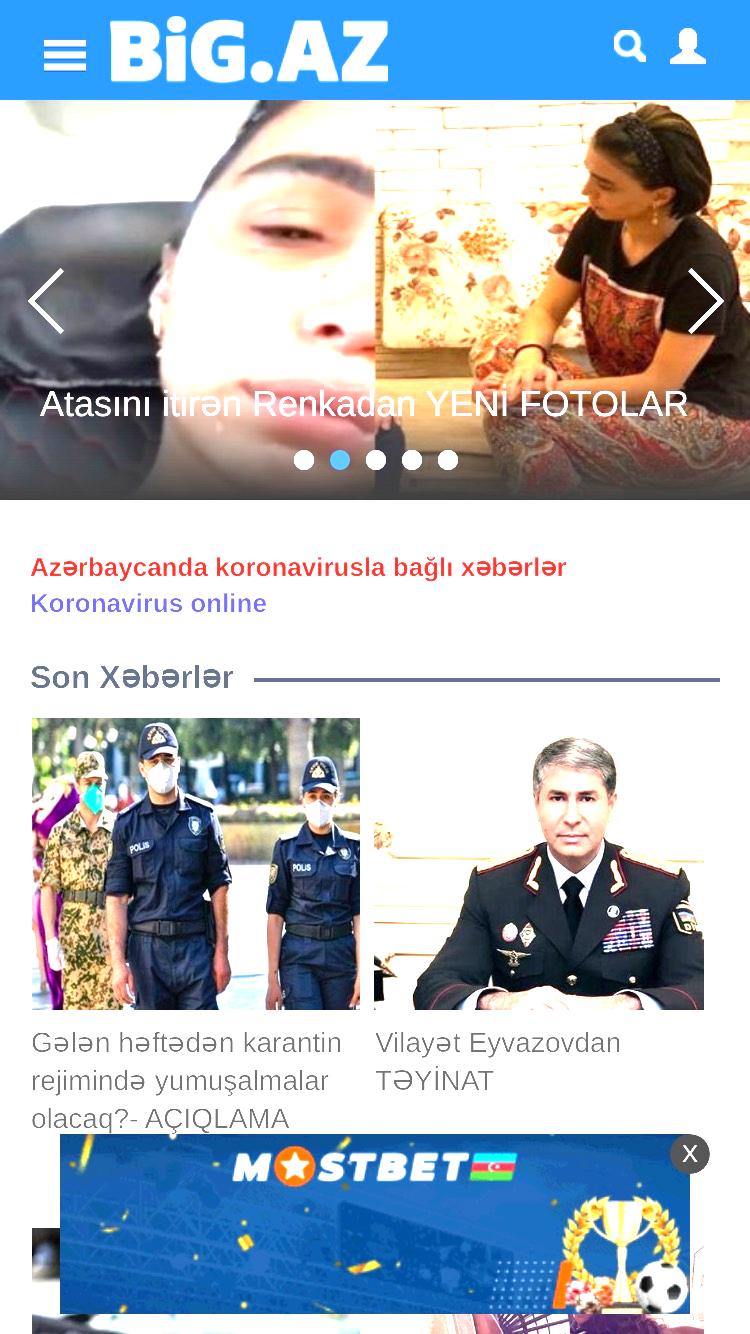This screenshot has width=750, height=1334.
Task: Open the Koronavirus online link
Action: tap(148, 604)
